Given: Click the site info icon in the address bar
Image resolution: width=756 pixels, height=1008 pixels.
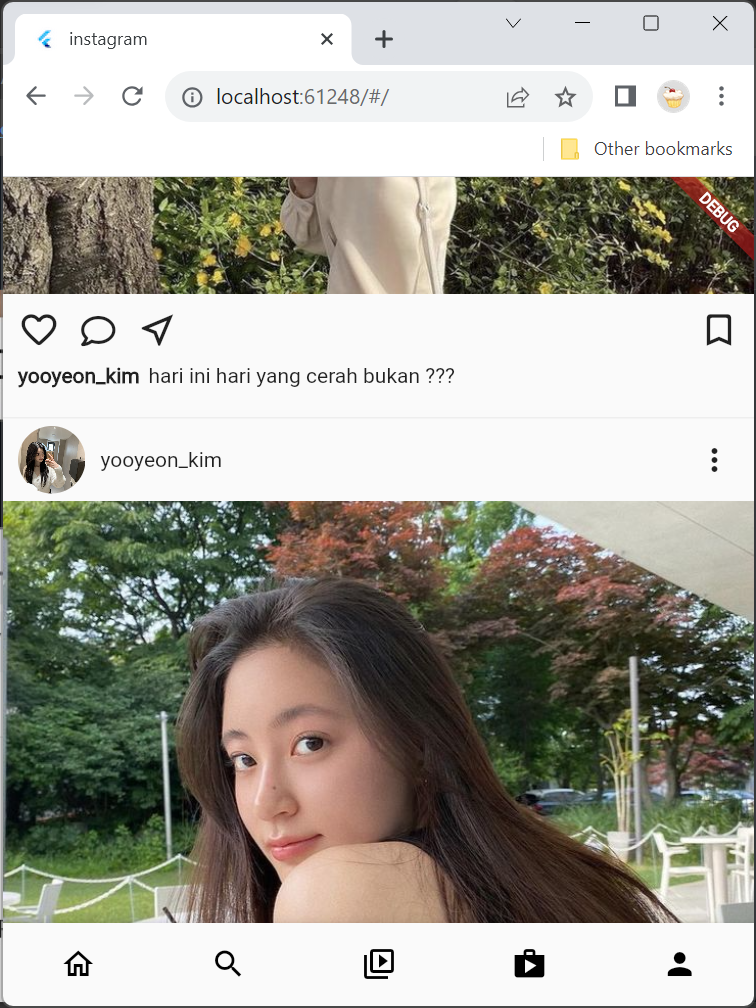Looking at the screenshot, I should 190,96.
